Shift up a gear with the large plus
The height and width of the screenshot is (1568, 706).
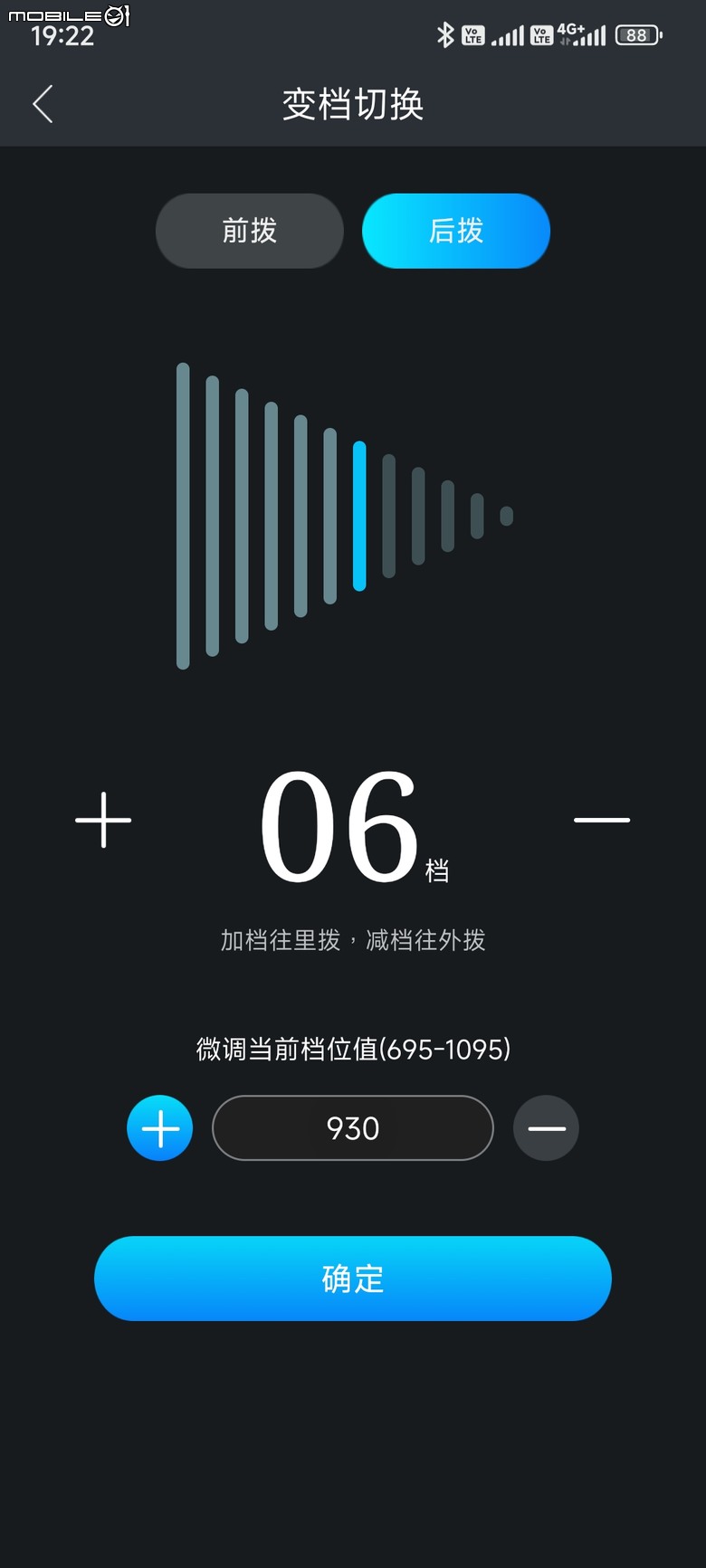pyautogui.click(x=103, y=820)
